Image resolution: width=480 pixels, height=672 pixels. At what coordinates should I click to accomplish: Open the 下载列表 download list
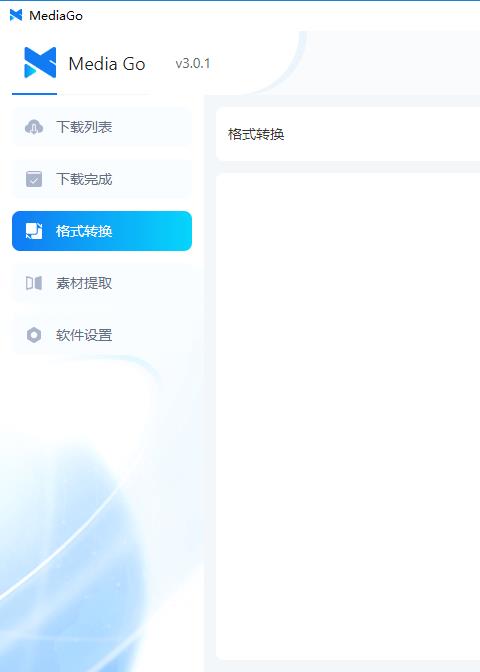[102, 127]
